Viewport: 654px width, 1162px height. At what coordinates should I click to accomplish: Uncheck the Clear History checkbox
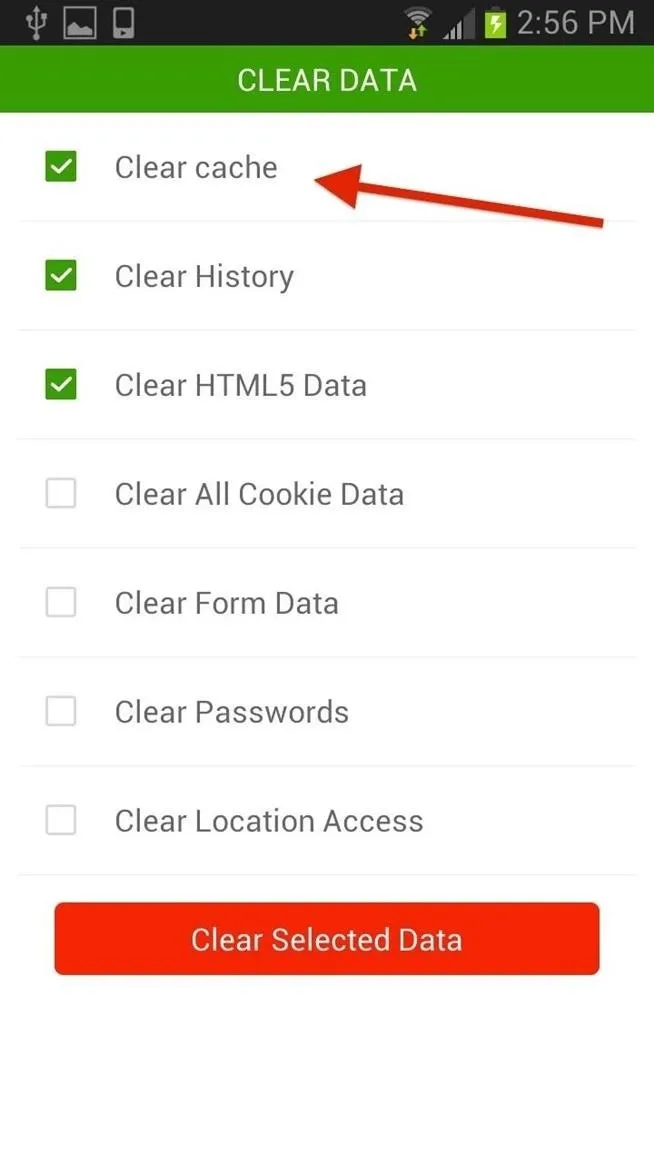tap(61, 276)
